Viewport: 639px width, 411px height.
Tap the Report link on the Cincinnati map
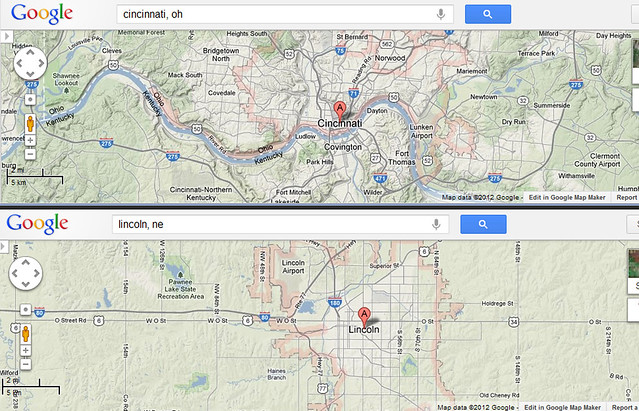(x=627, y=198)
